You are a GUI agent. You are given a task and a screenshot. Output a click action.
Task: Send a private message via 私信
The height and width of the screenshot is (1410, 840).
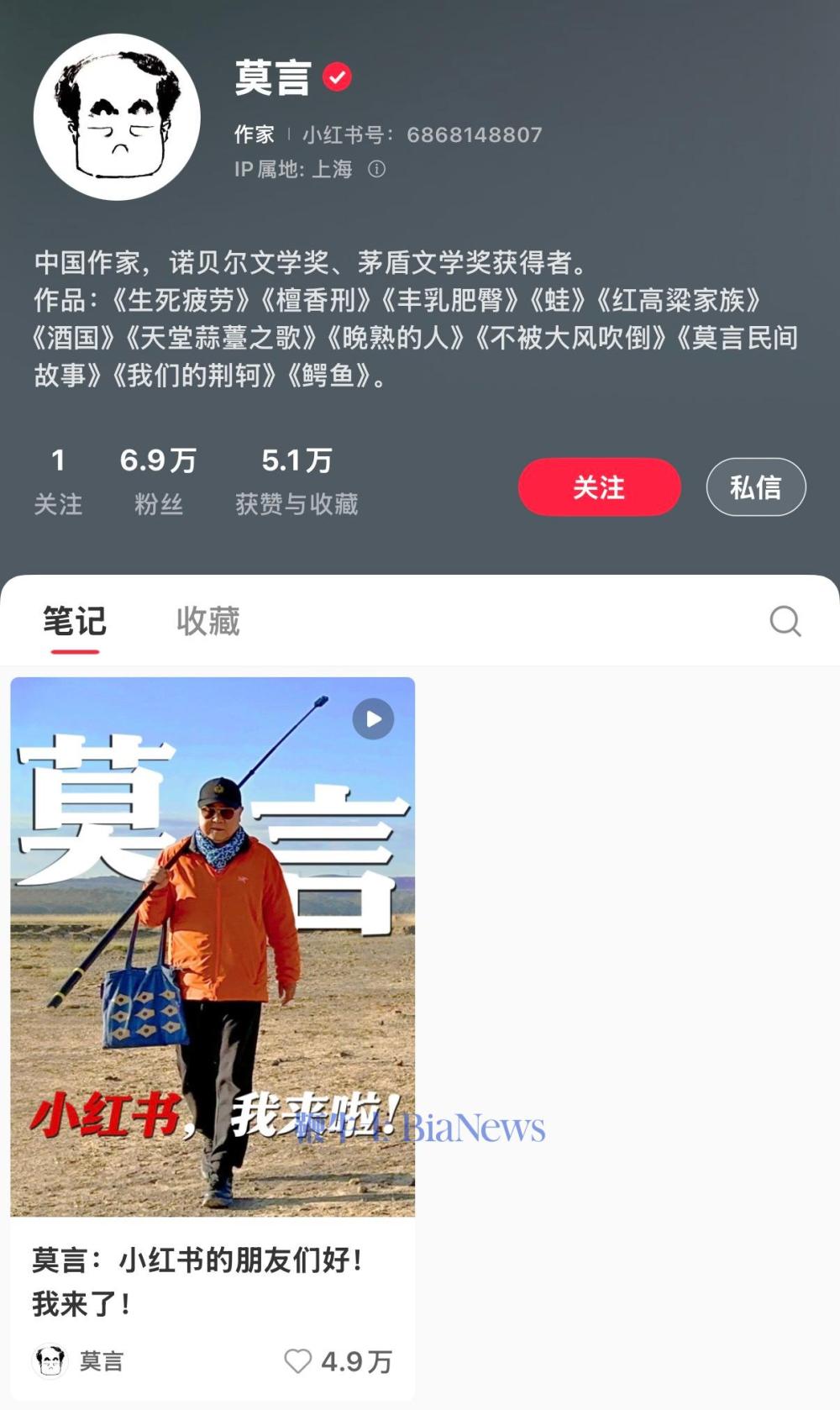[755, 487]
